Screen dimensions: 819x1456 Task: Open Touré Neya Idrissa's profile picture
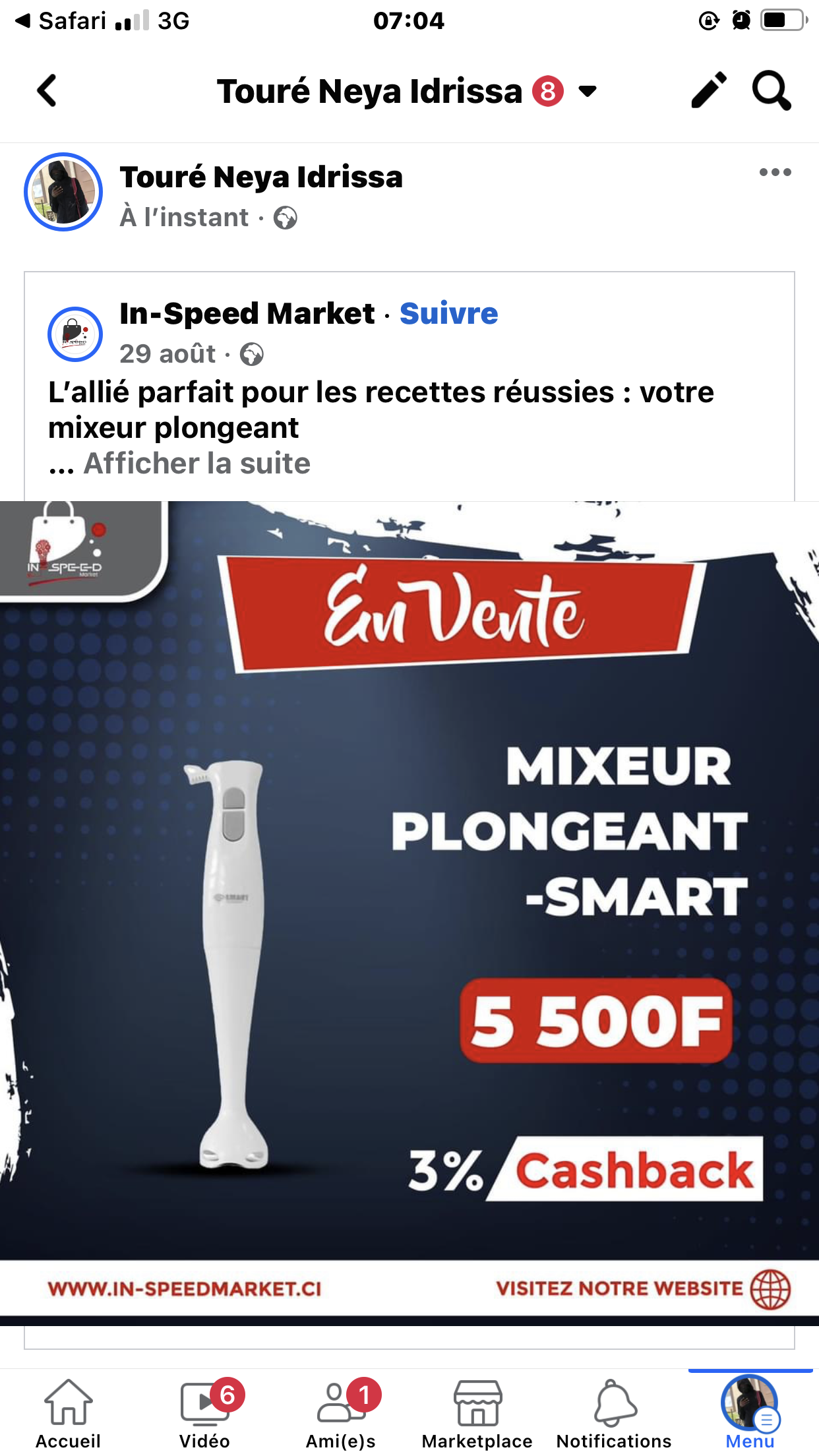pos(63,192)
